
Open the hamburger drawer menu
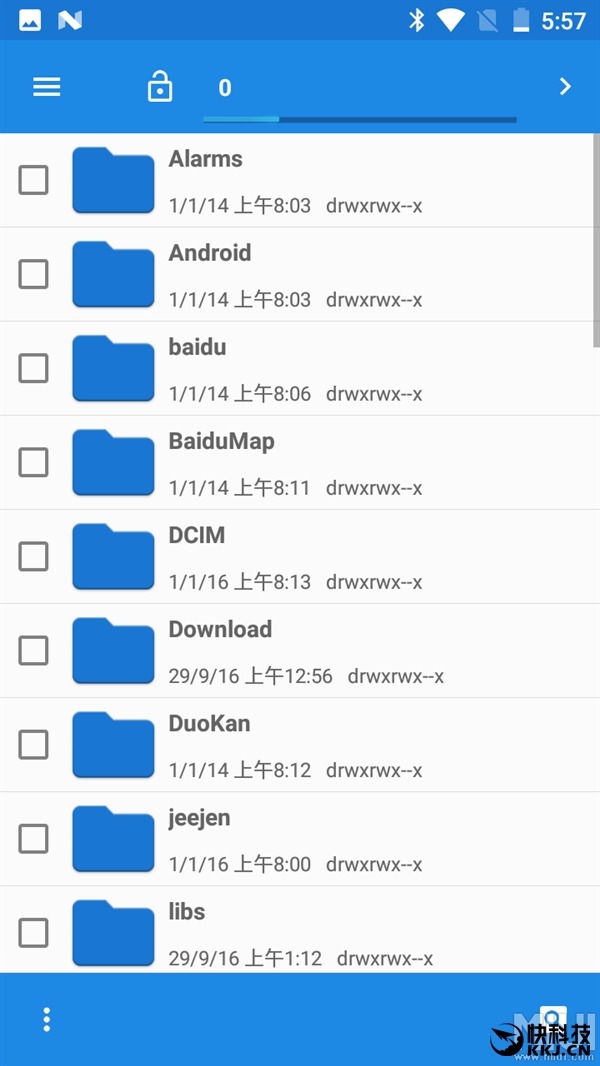[47, 87]
